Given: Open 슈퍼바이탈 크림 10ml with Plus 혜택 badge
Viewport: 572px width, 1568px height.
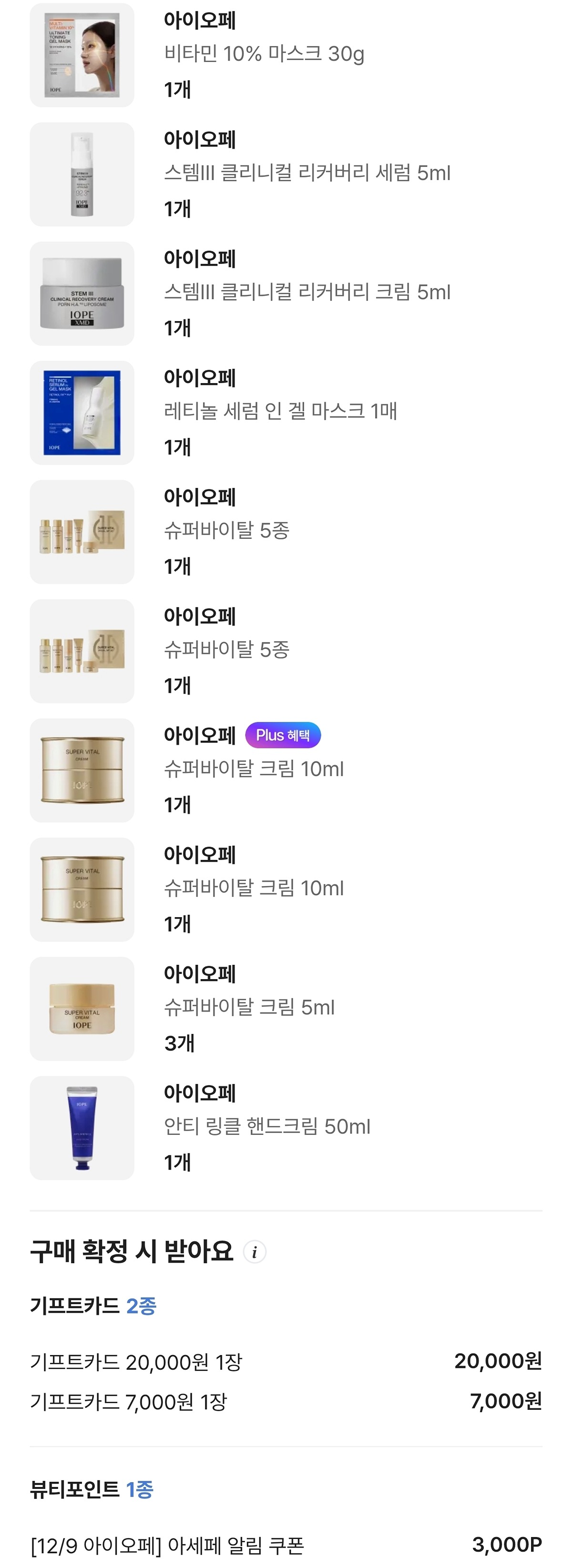Looking at the screenshot, I should [x=254, y=769].
